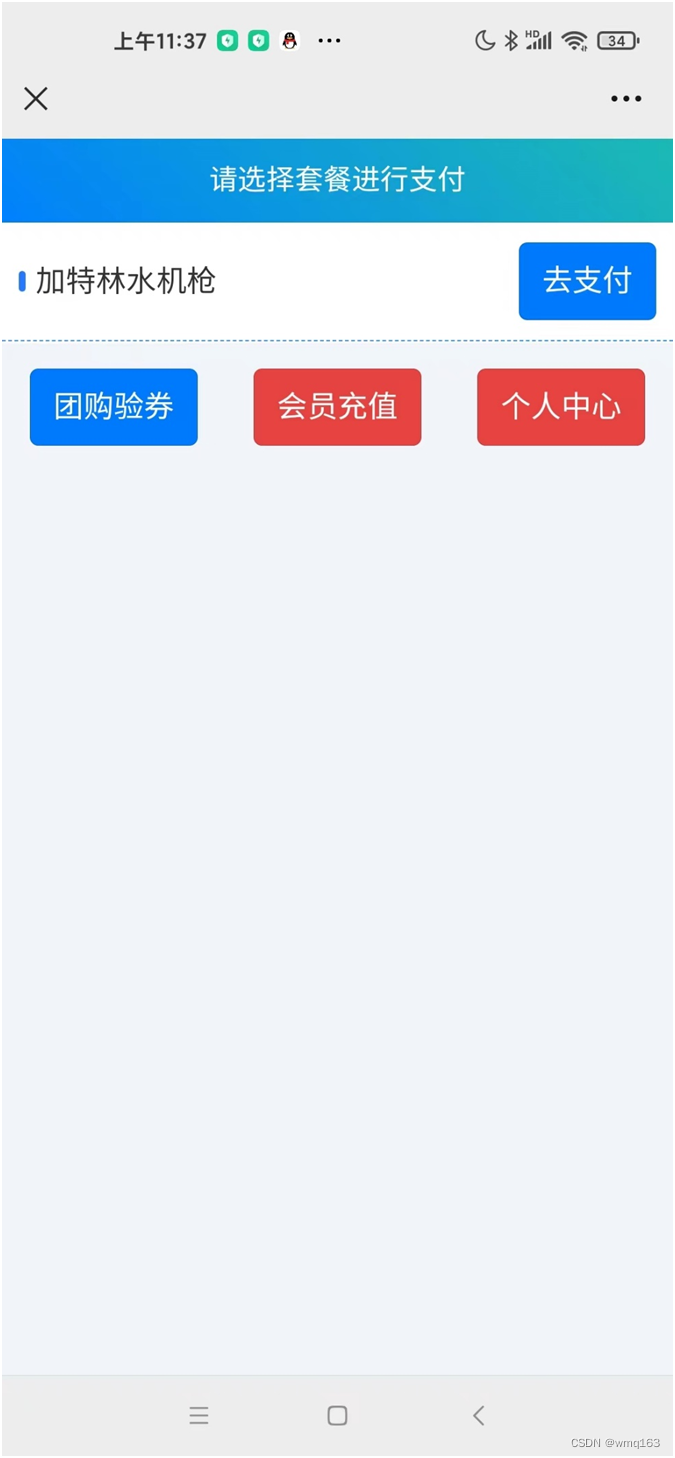The height and width of the screenshot is (1458, 675).
Task: Open 个人中心 personal center
Action: point(561,407)
